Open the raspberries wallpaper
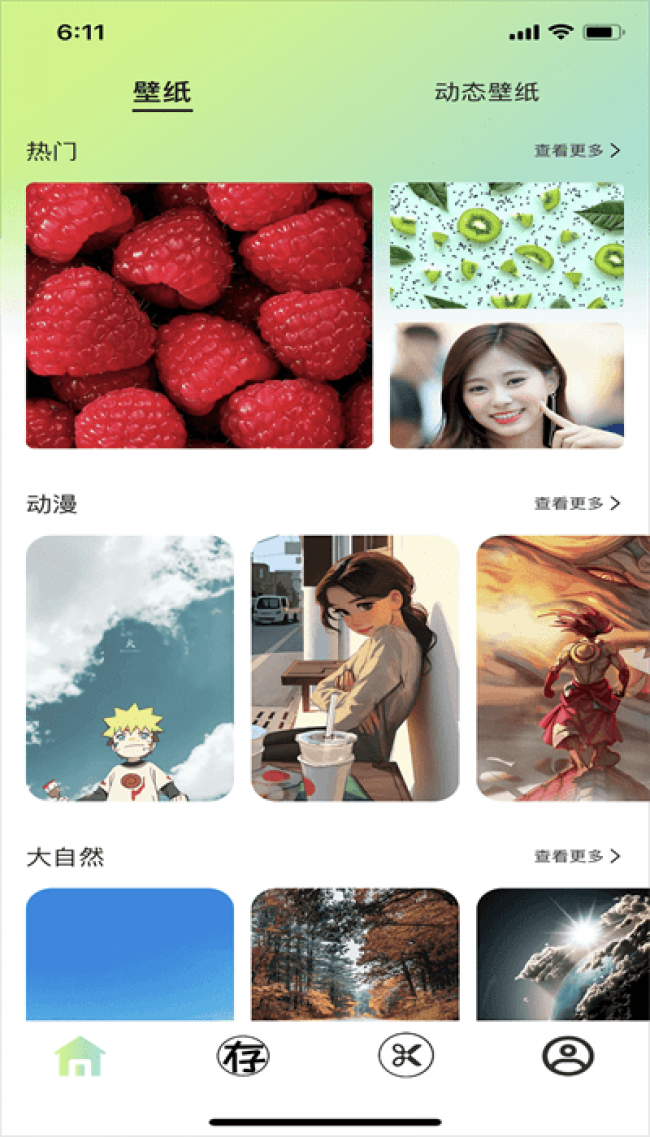This screenshot has width=650, height=1137. tap(199, 315)
